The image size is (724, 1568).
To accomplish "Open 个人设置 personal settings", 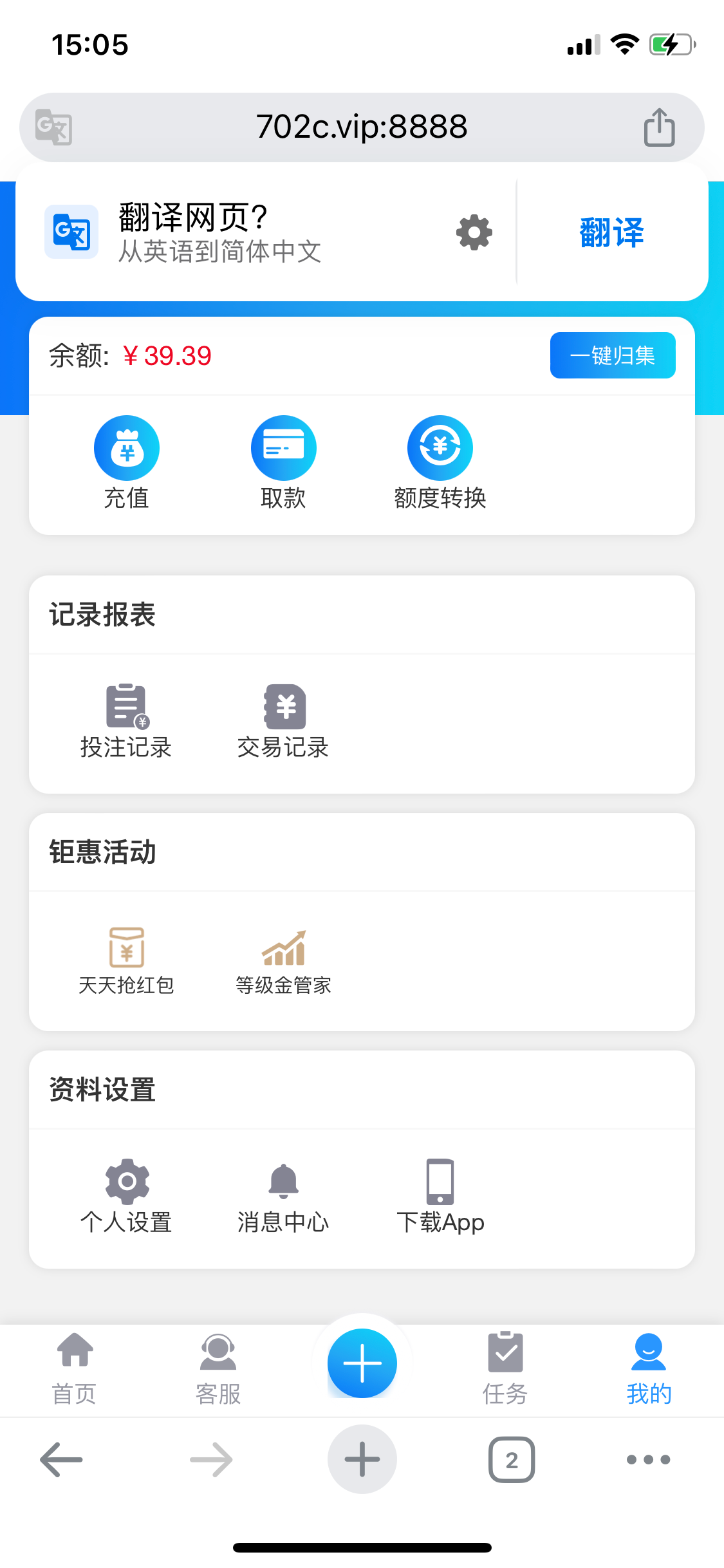I will pyautogui.click(x=126, y=1197).
